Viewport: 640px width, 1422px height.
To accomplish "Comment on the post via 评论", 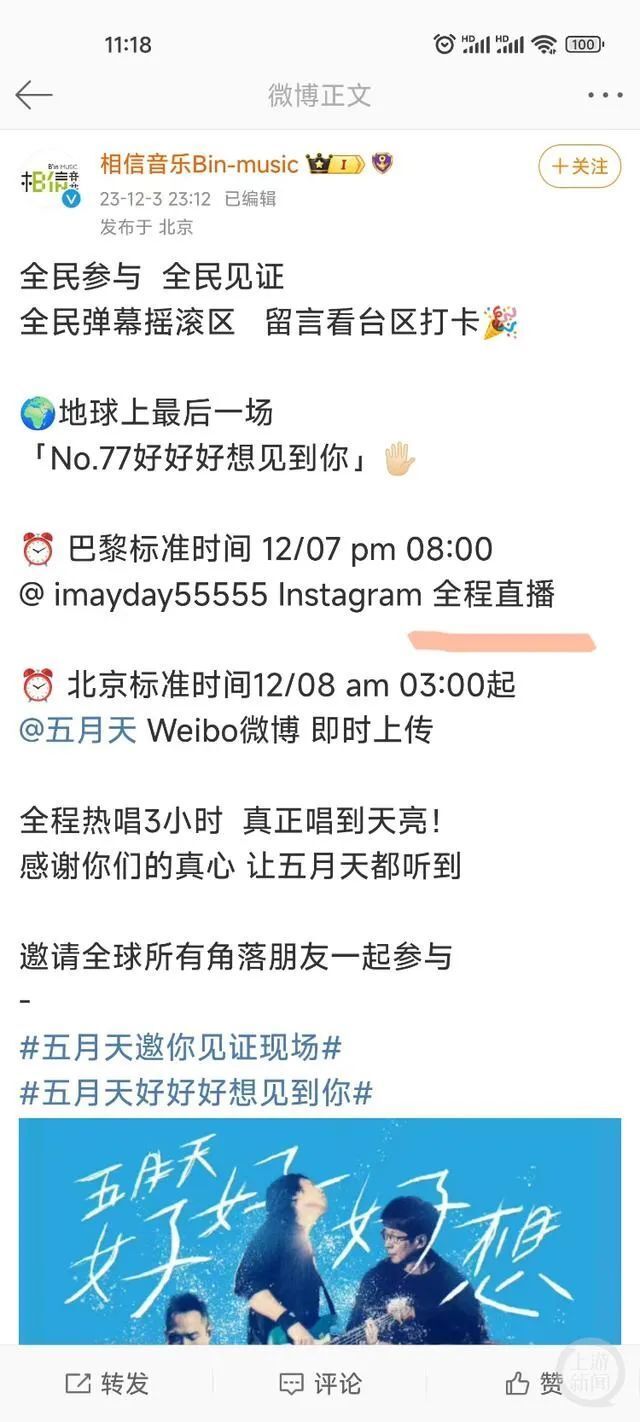I will click(x=320, y=1383).
